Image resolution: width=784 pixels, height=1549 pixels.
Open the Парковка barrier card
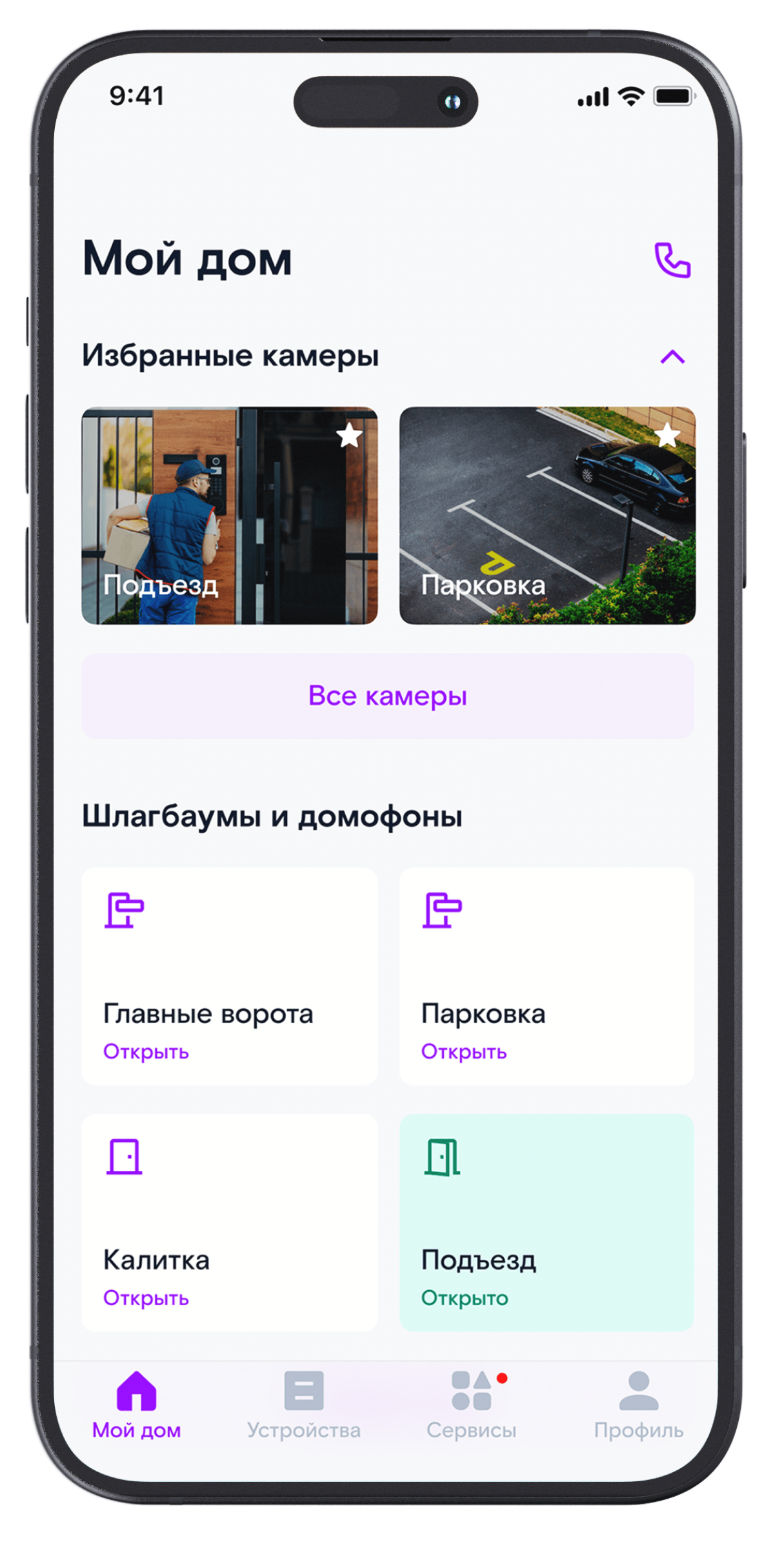[547, 977]
